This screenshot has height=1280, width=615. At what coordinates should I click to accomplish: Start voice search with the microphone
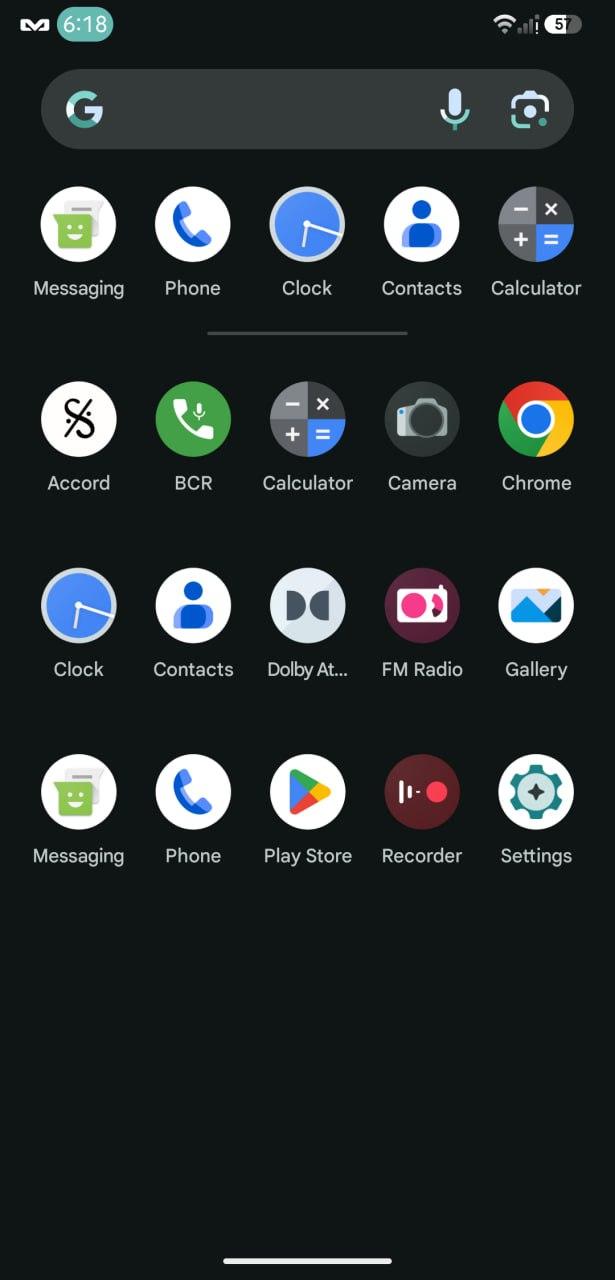[x=455, y=109]
